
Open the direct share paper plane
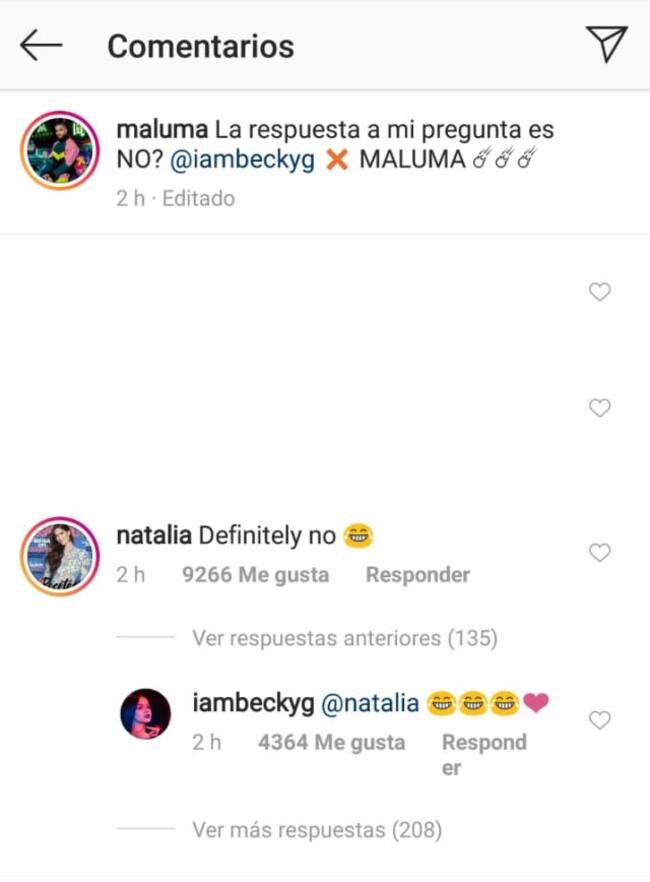[x=606, y=44]
